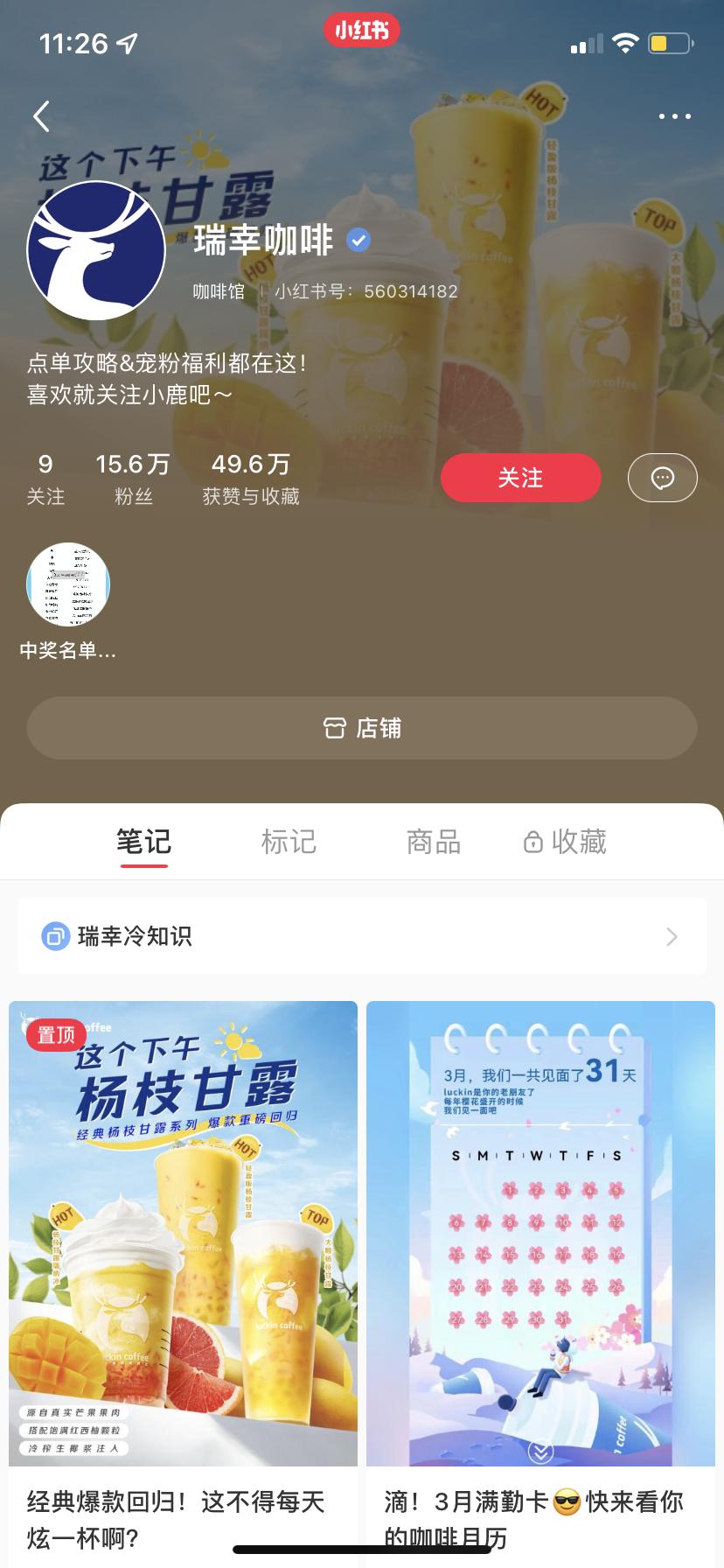Tap the 小红书 badge at the top
Image resolution: width=724 pixels, height=1568 pixels.
361,29
